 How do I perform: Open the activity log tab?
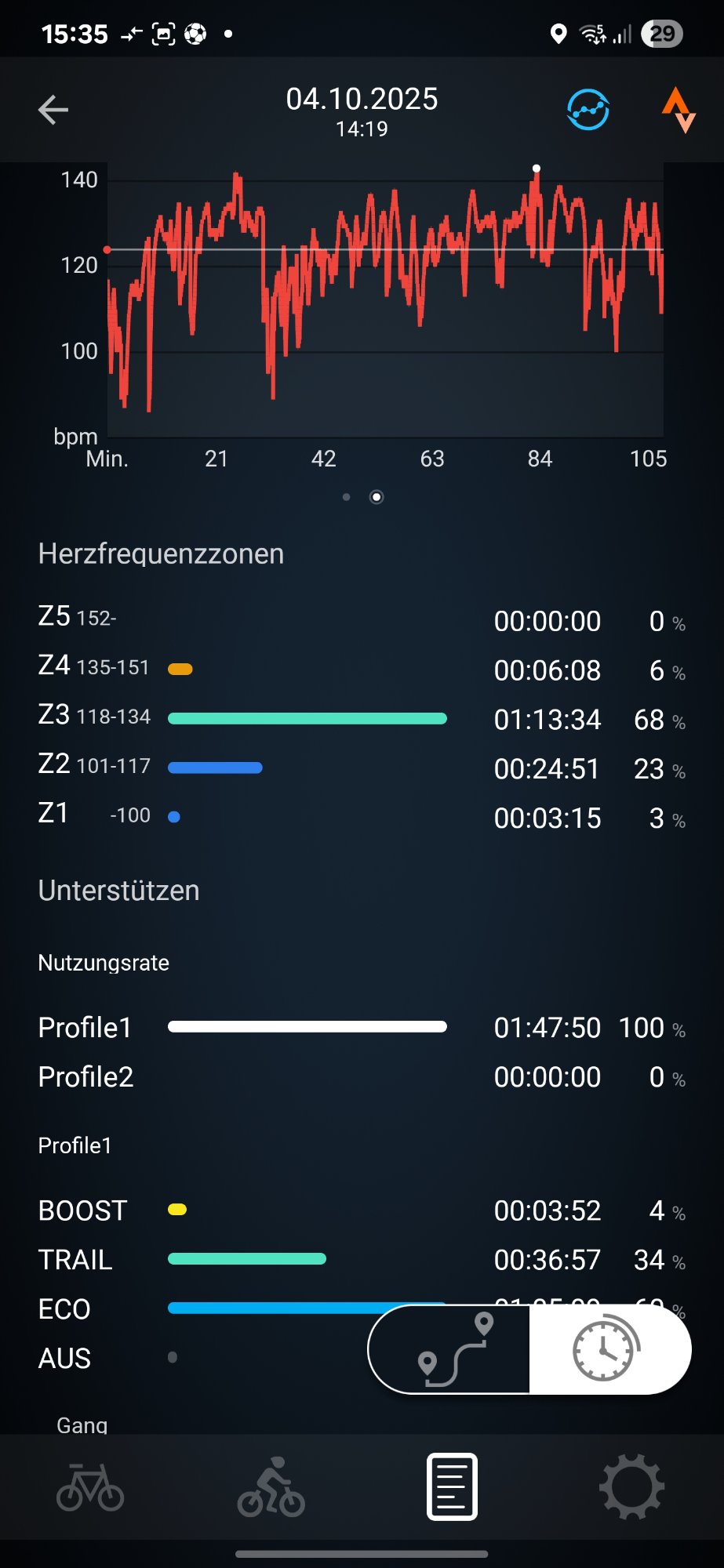(452, 1486)
